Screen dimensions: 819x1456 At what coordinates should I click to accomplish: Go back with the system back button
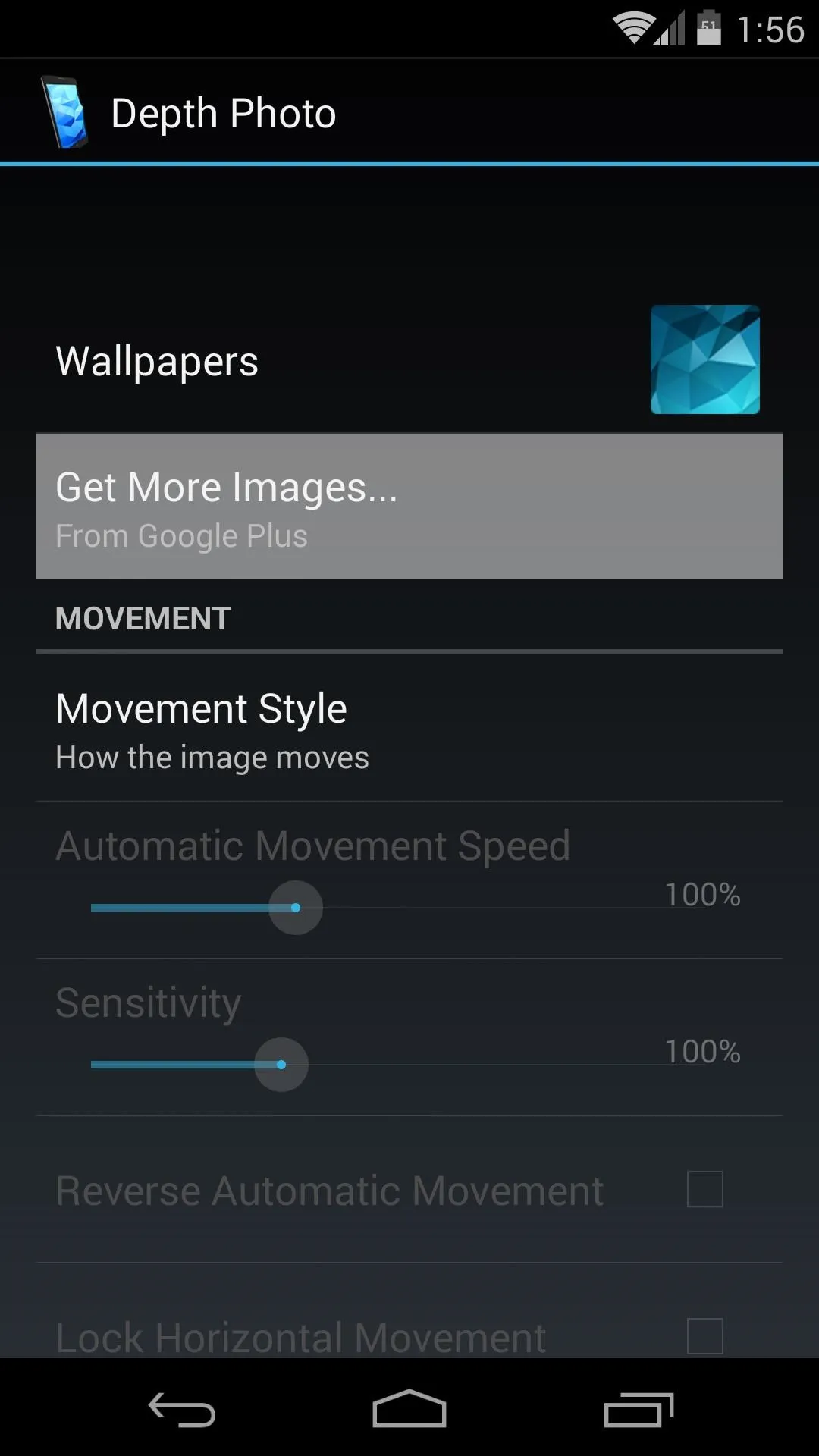(x=182, y=1410)
